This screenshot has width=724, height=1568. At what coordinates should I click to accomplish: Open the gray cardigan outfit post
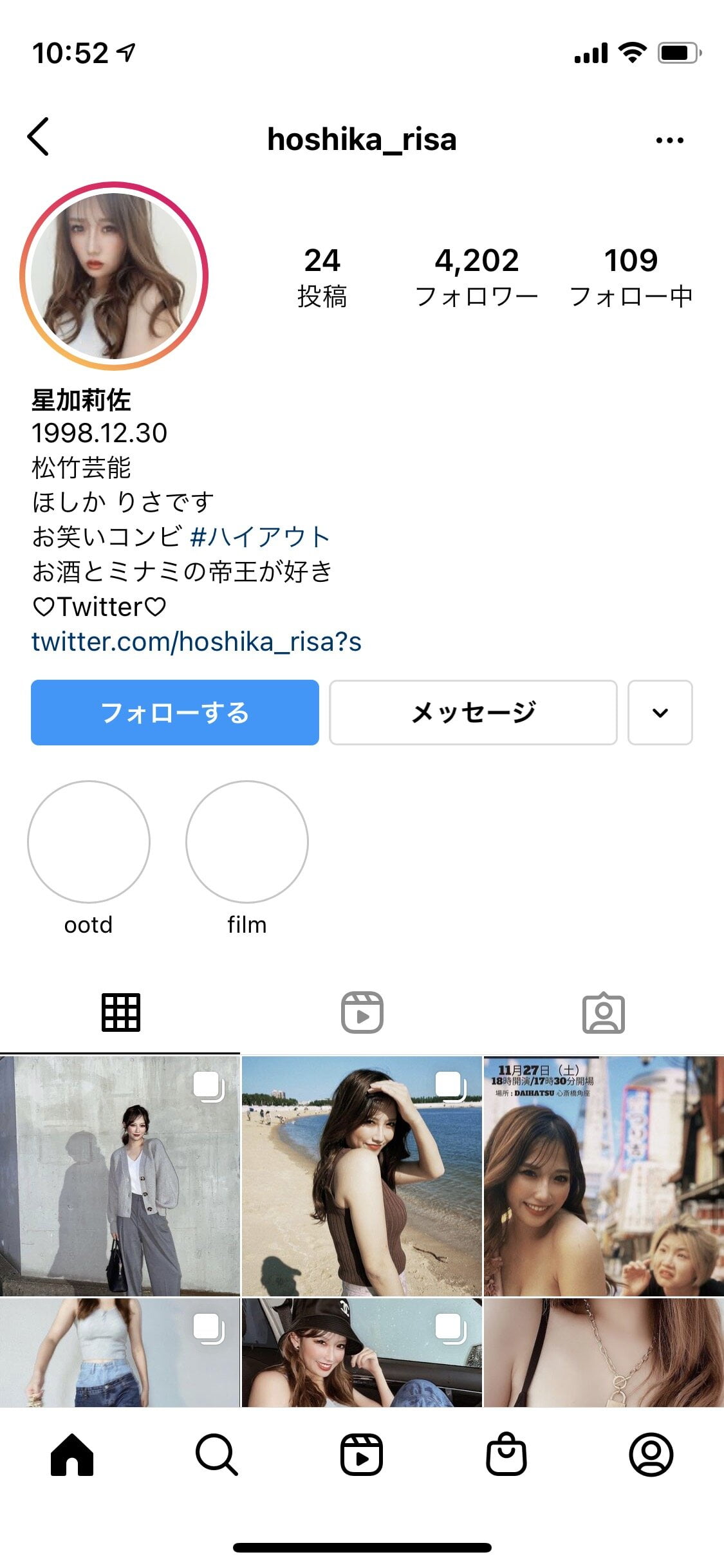tap(120, 1175)
